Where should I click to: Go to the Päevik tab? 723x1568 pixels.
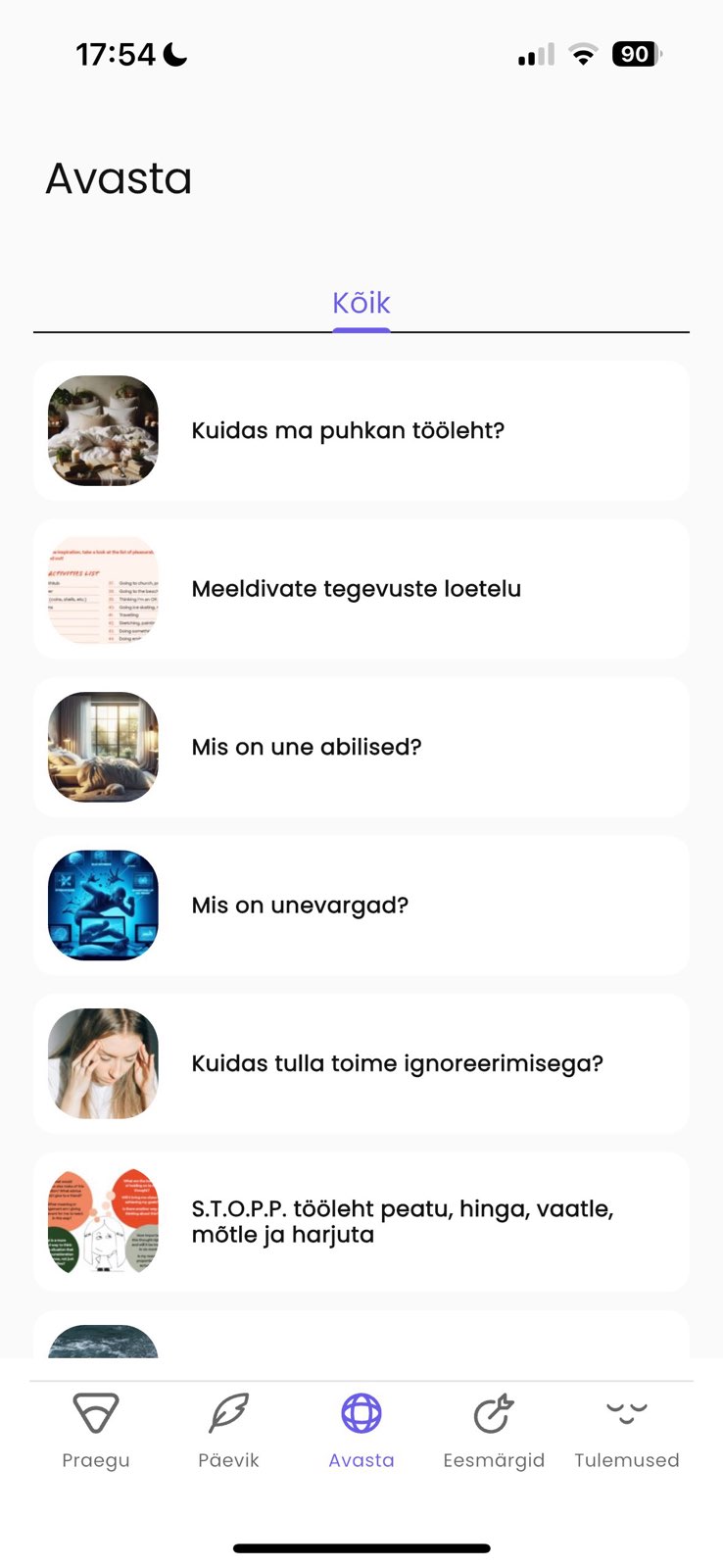tap(228, 1431)
